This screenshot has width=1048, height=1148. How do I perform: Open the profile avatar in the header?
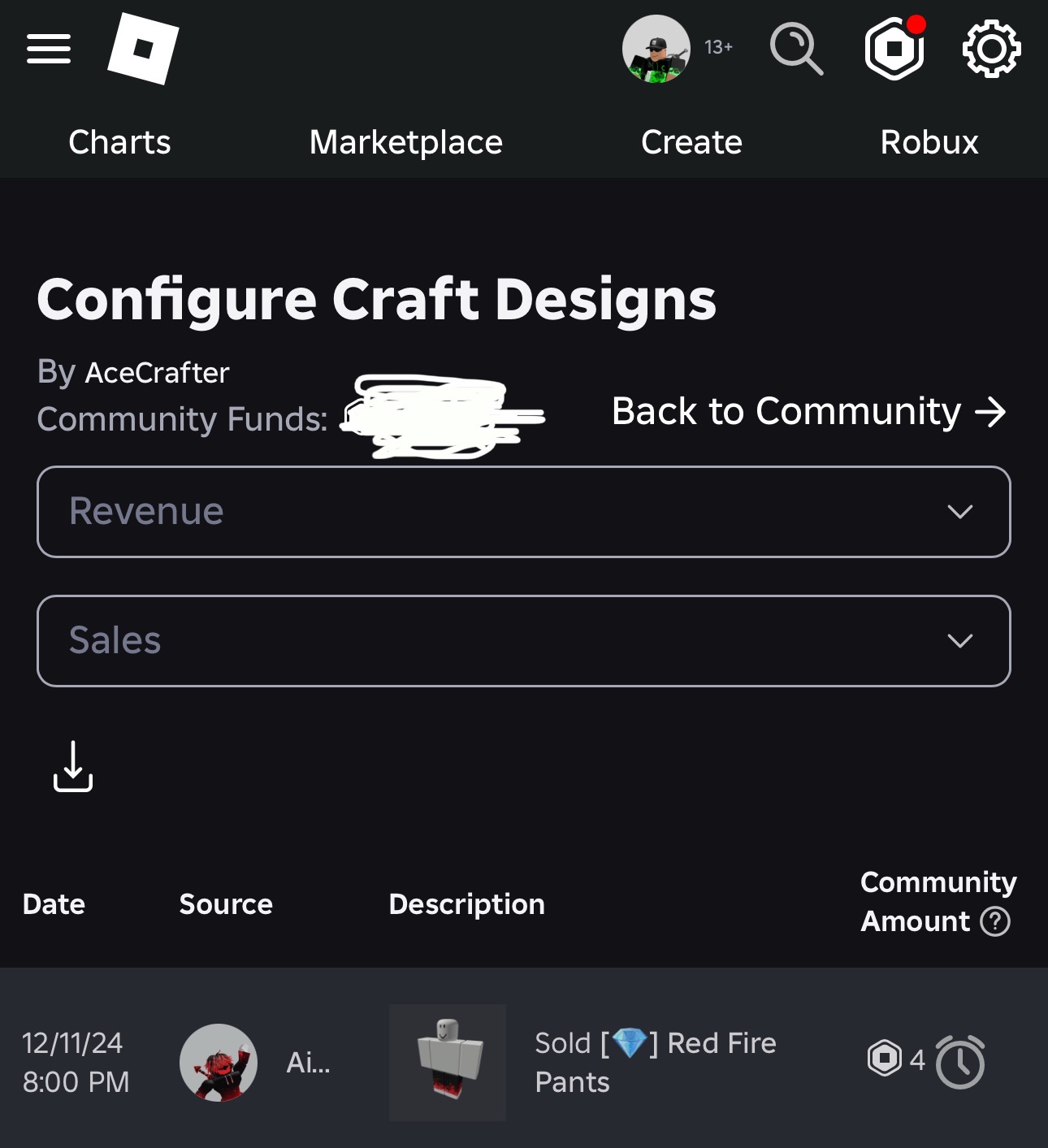click(656, 49)
